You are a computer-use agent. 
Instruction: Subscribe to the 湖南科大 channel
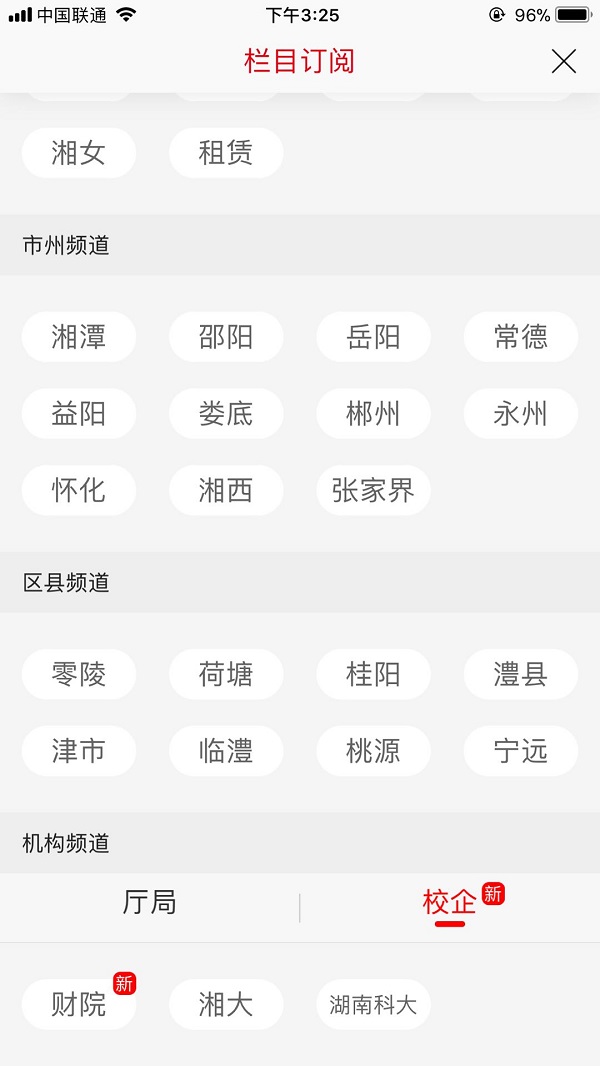(373, 1004)
